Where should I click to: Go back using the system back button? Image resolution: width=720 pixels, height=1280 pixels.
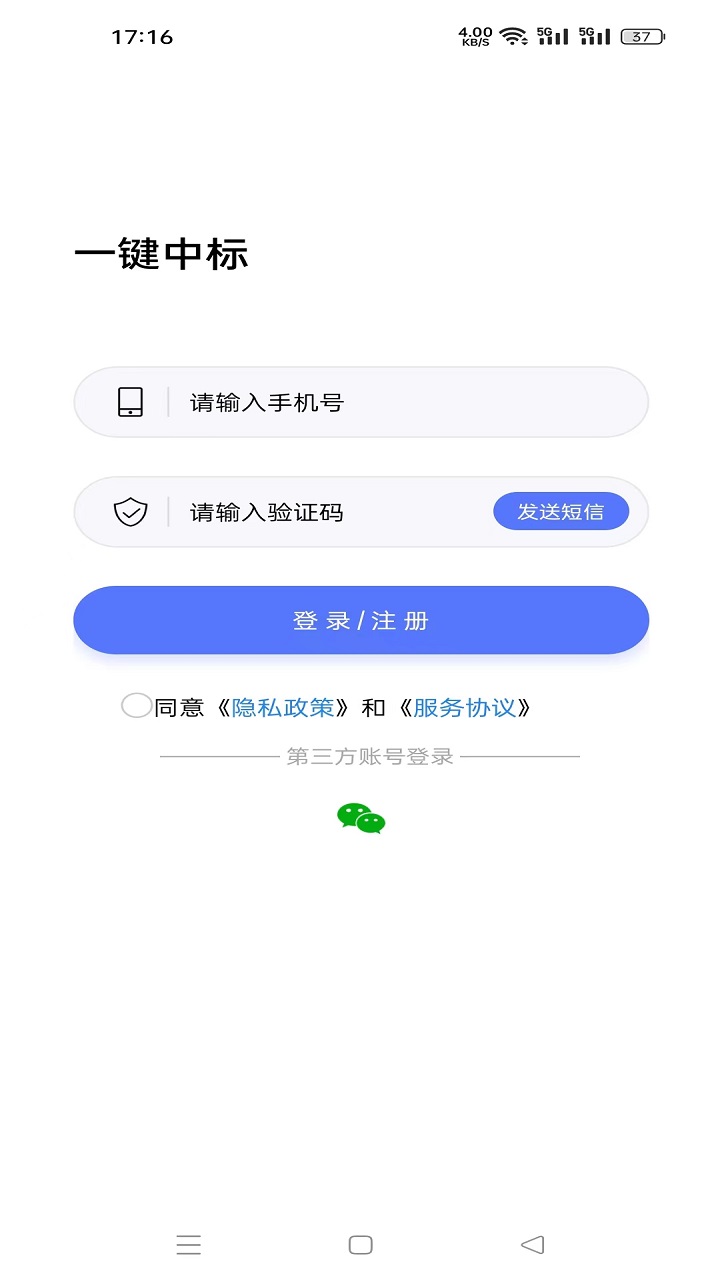(532, 1245)
